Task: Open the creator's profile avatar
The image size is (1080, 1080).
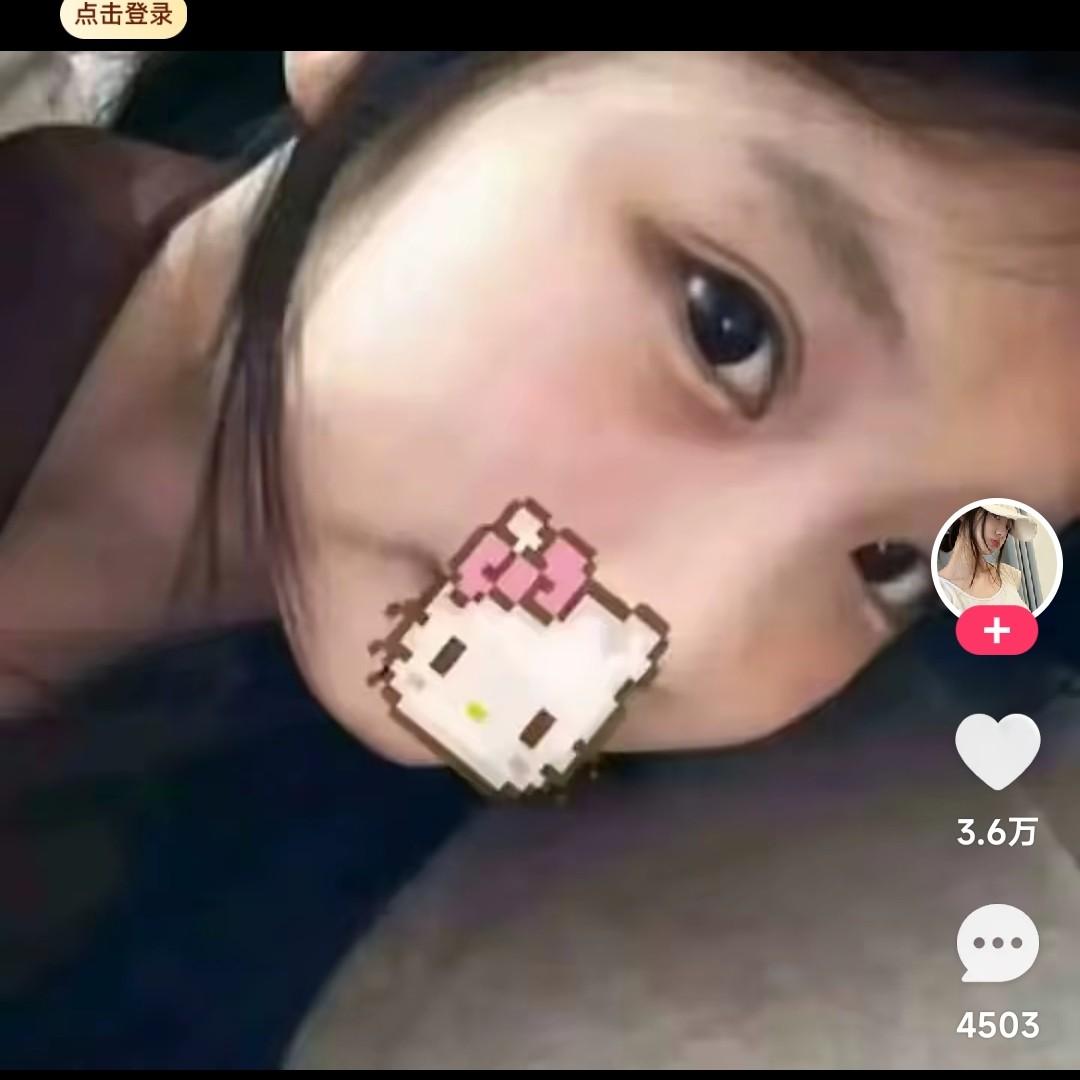Action: click(x=996, y=560)
